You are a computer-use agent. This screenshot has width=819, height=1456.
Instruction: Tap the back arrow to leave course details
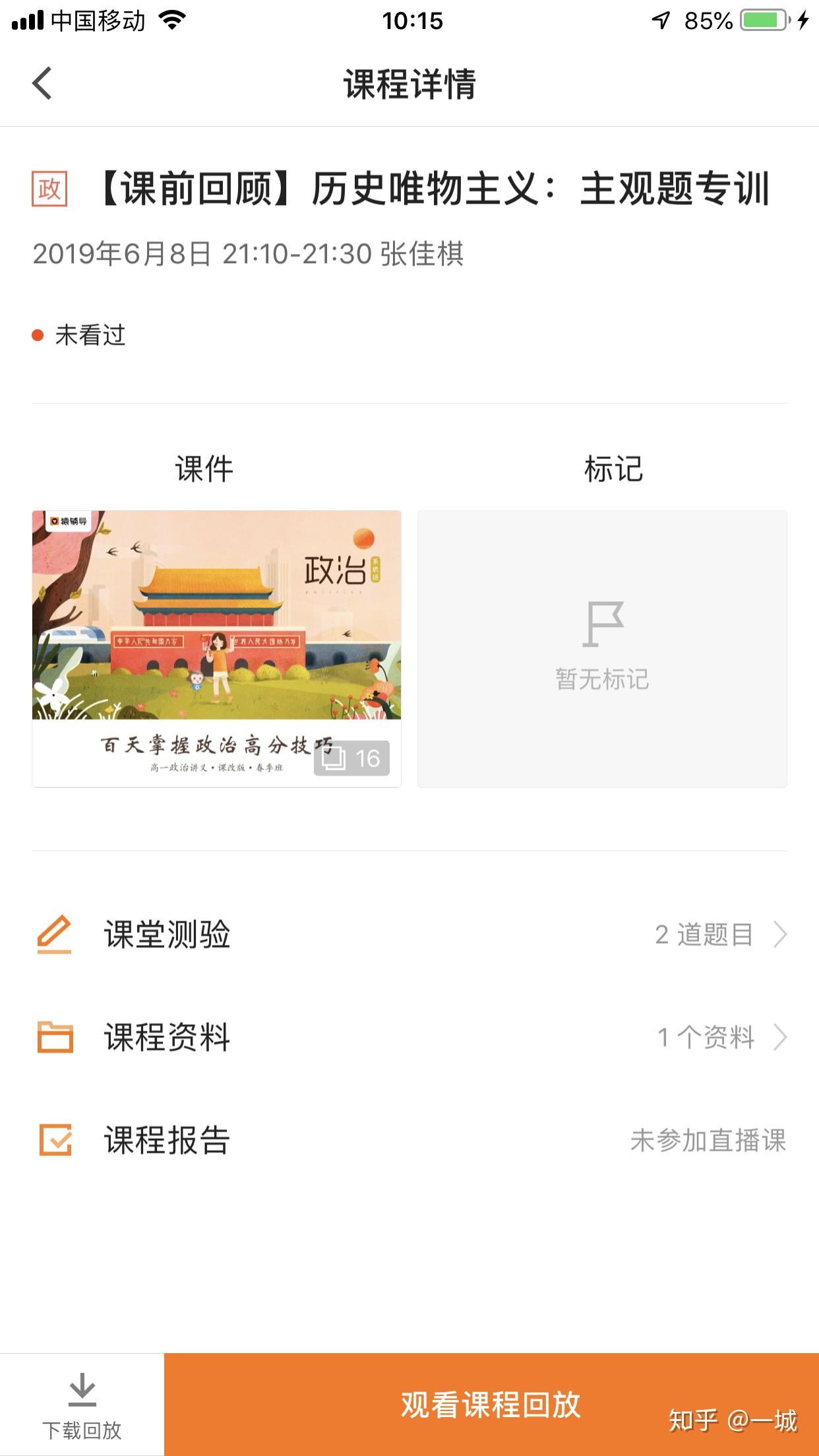[x=41, y=84]
